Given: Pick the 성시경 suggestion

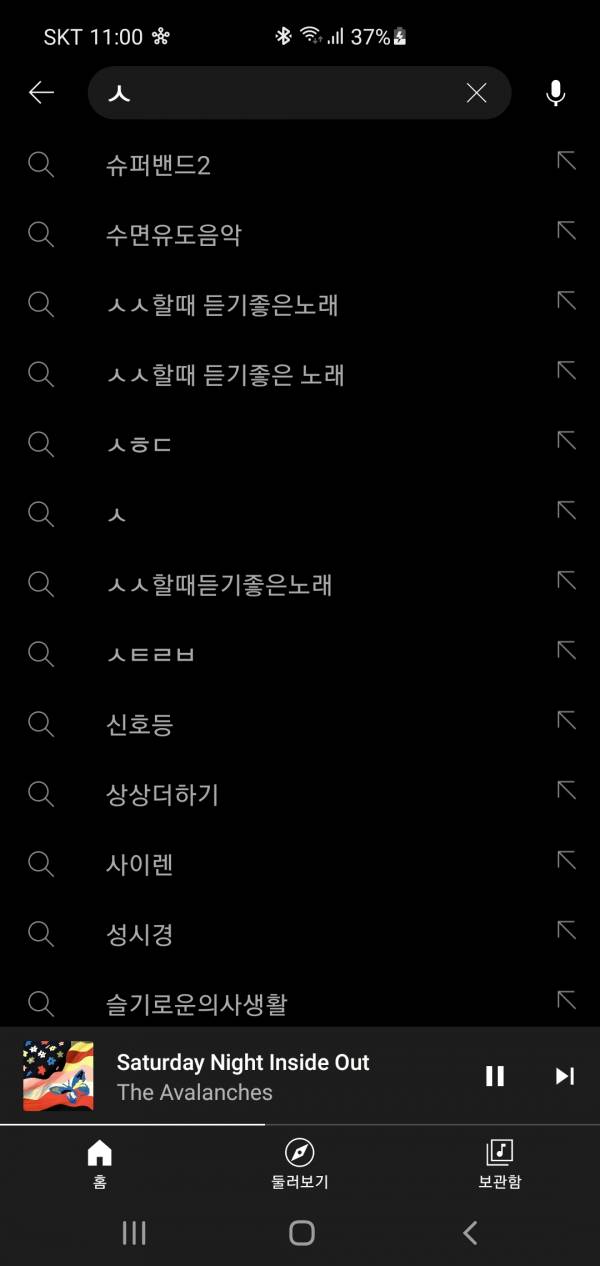Looking at the screenshot, I should tap(139, 934).
